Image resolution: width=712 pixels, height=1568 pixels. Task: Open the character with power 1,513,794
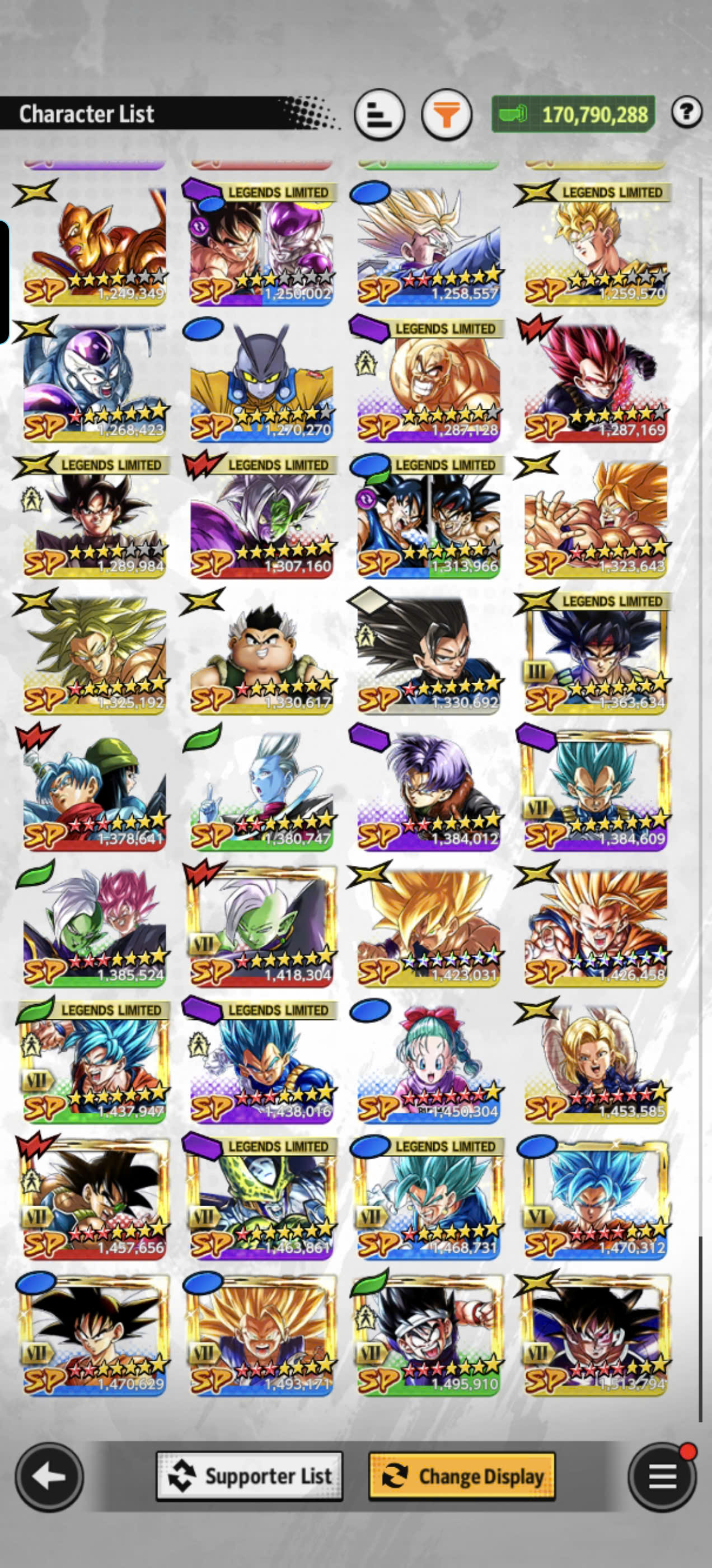point(596,1336)
